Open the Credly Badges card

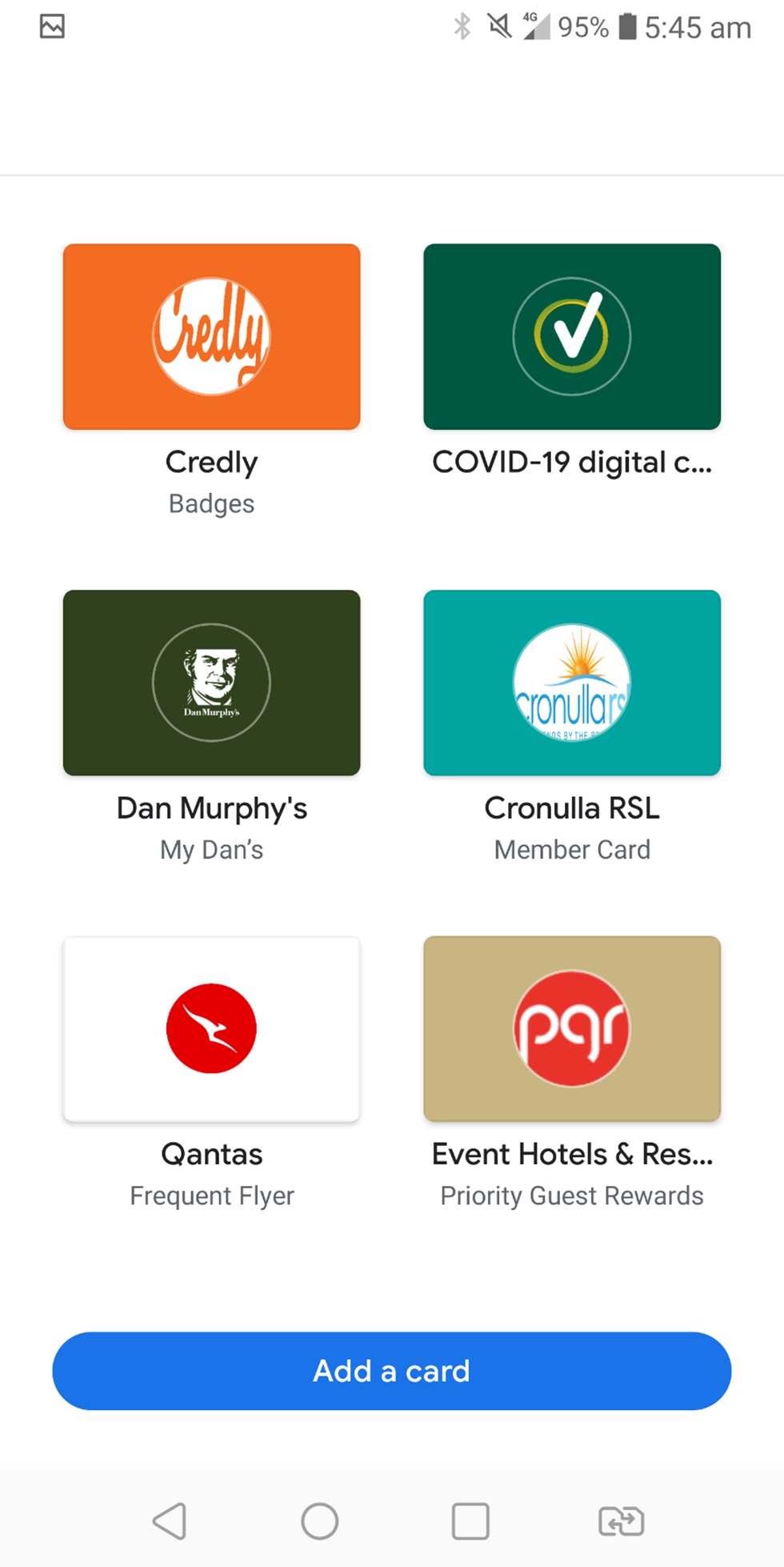coord(212,337)
